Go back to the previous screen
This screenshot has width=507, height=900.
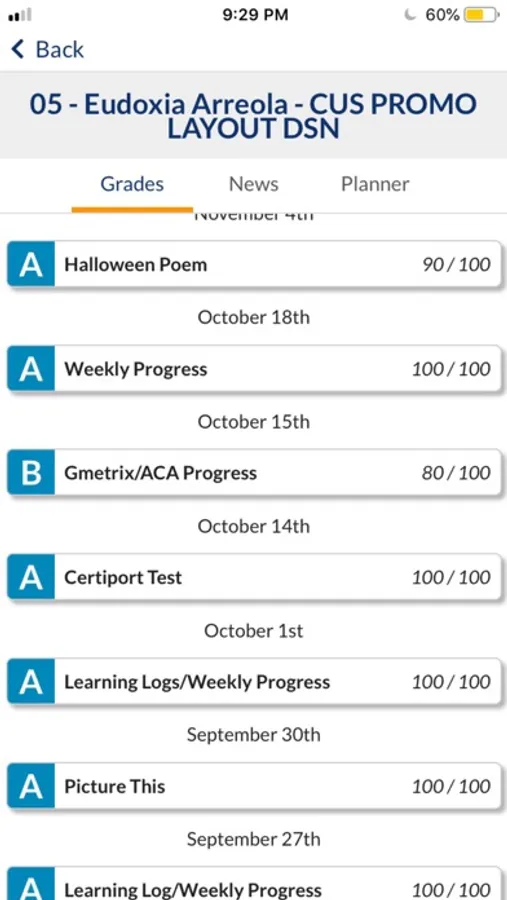click(x=48, y=49)
